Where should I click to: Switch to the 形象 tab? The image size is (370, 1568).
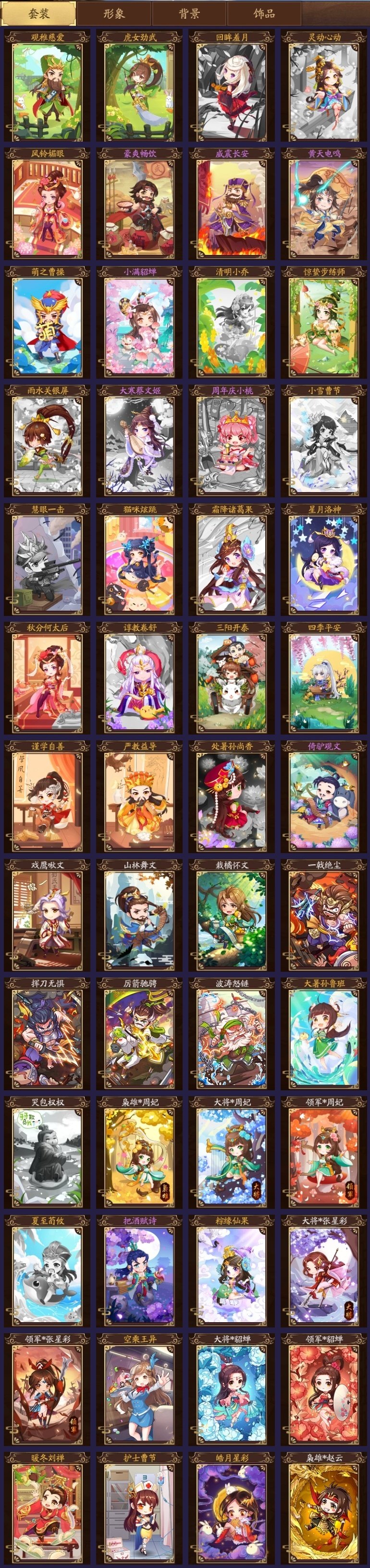pos(114,13)
